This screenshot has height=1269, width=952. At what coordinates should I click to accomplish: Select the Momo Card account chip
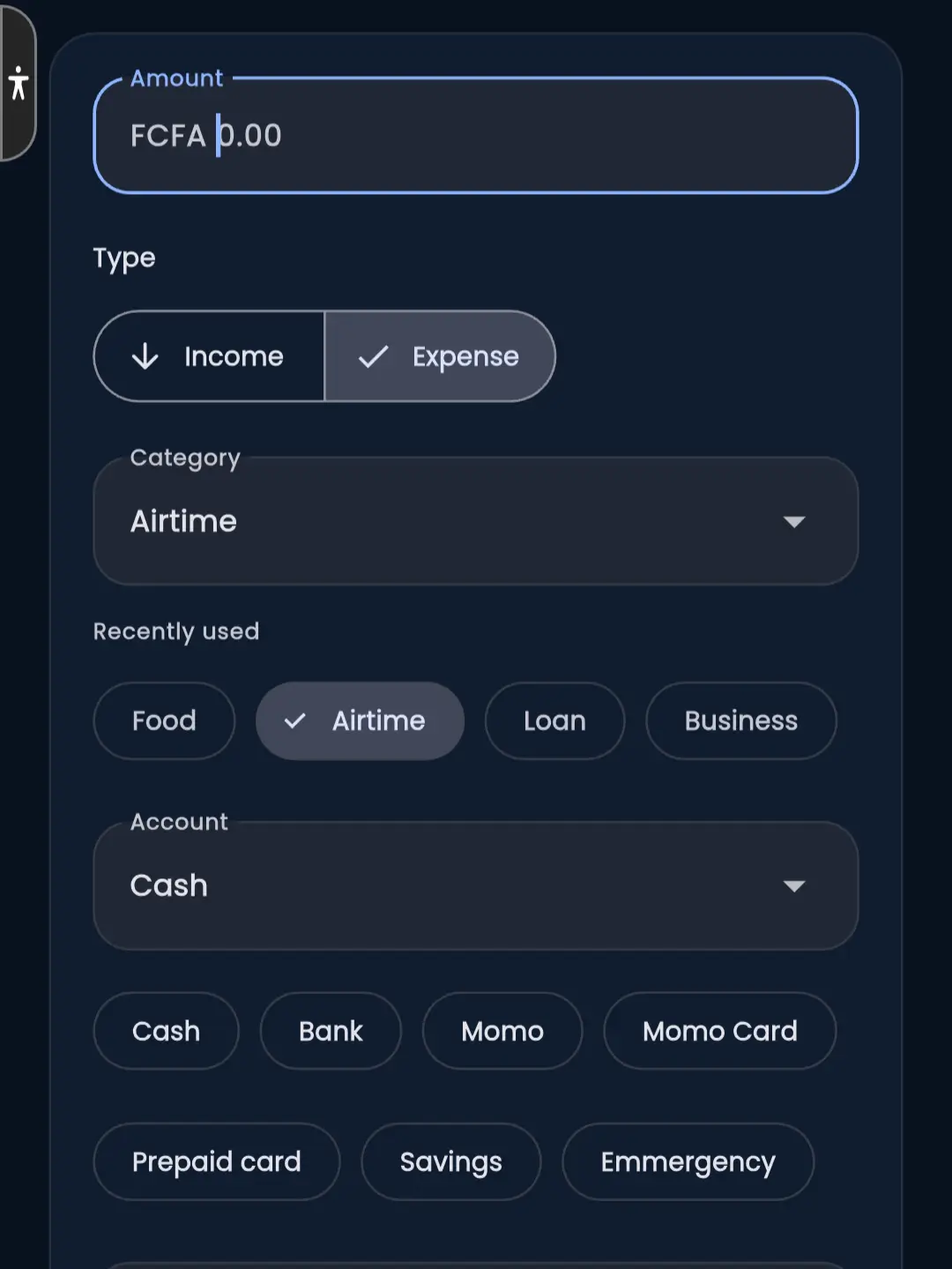(719, 1031)
